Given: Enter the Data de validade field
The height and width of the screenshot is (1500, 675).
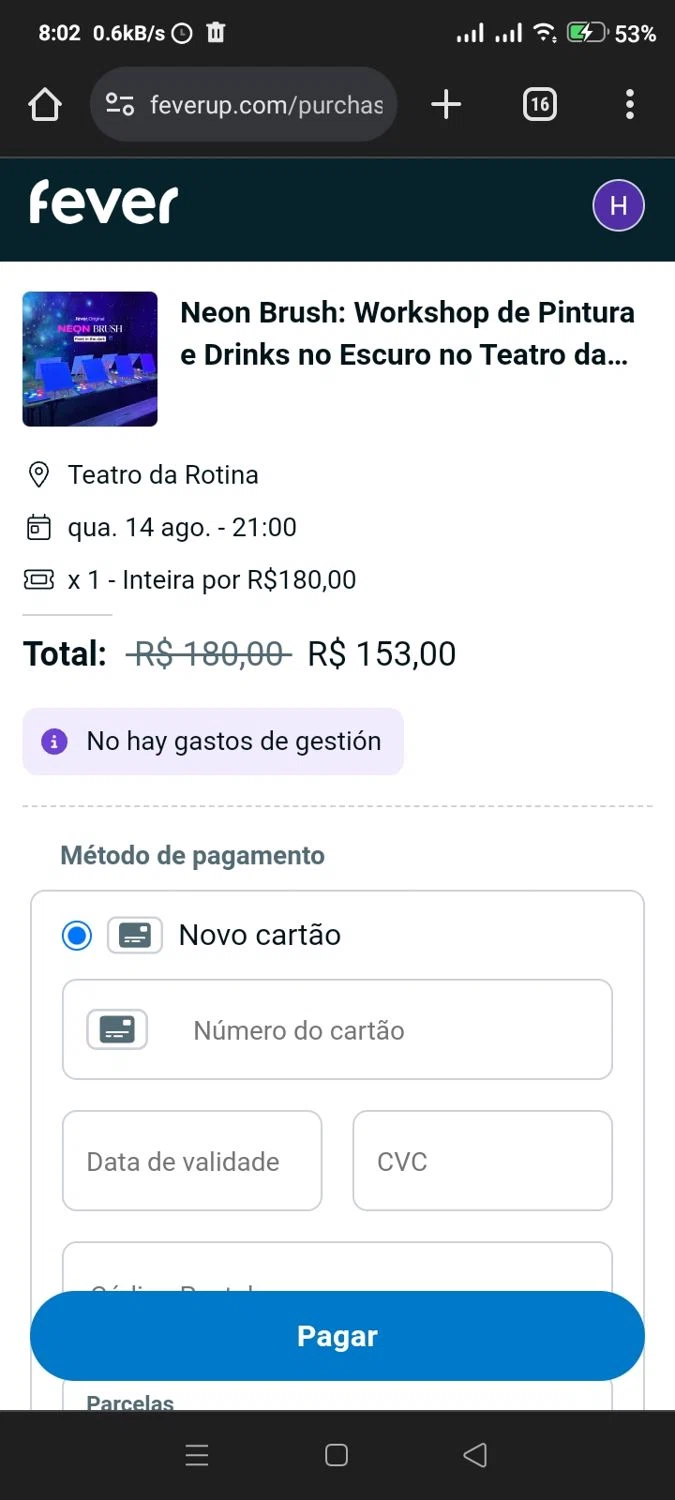Looking at the screenshot, I should [x=192, y=1161].
